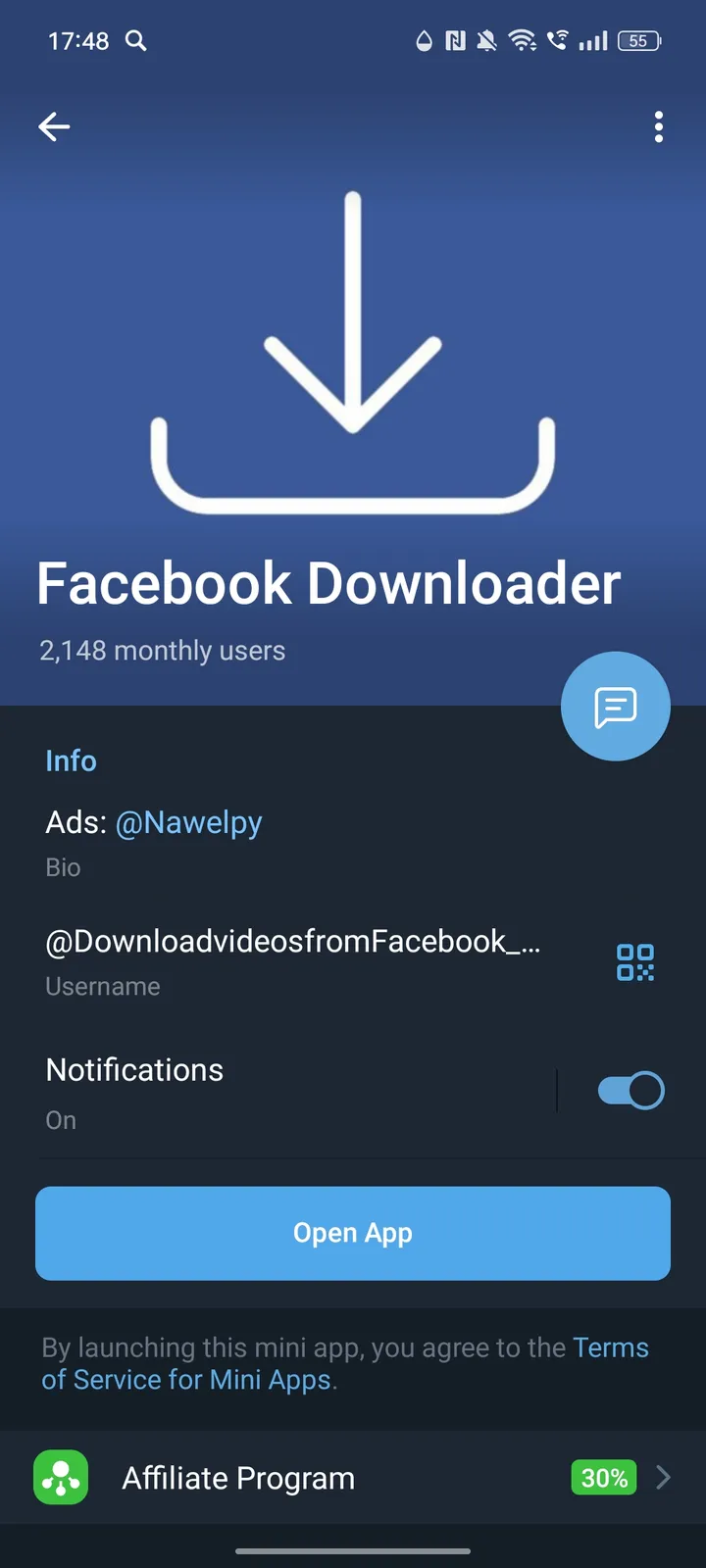Screen dimensions: 706x1568
Task: Launch the bot with Open App
Action: pos(353,1233)
